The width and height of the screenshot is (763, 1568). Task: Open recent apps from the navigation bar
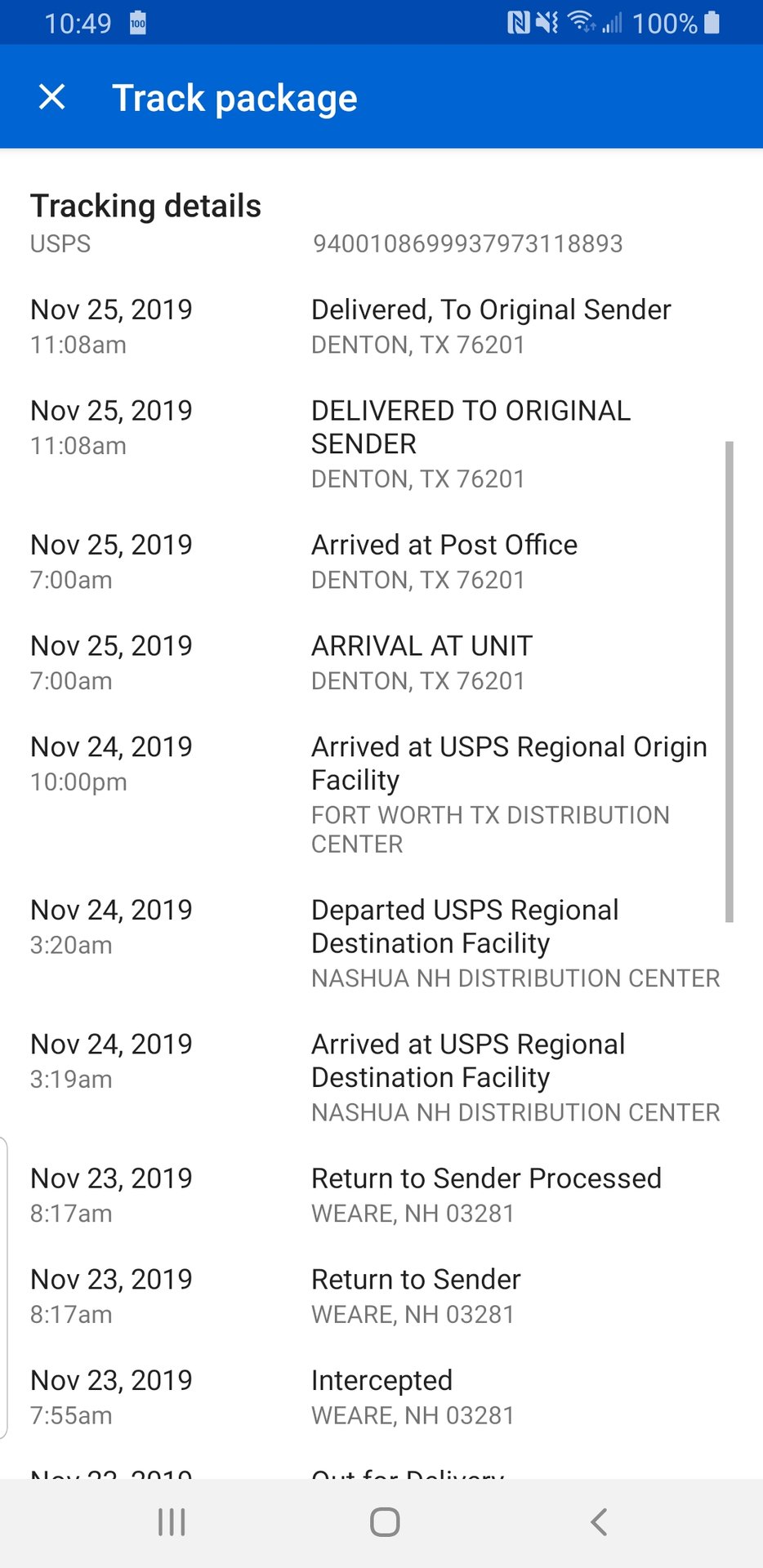pyautogui.click(x=172, y=1522)
